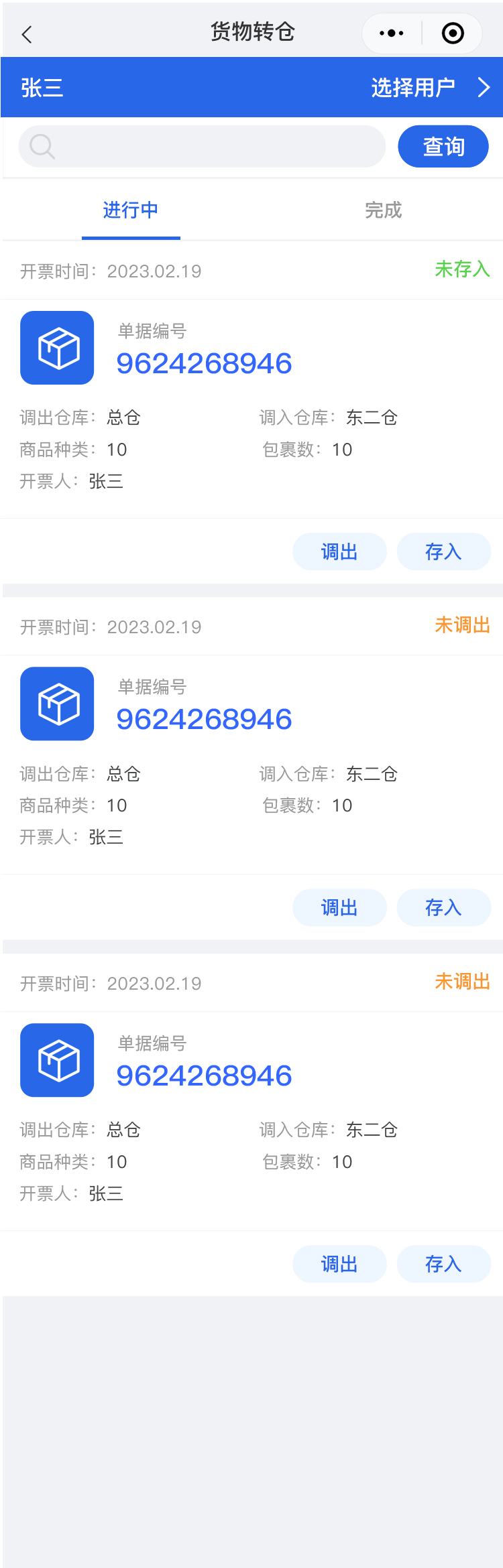Image resolution: width=503 pixels, height=1568 pixels.
Task: Close the mini program with the circle icon
Action: [453, 33]
